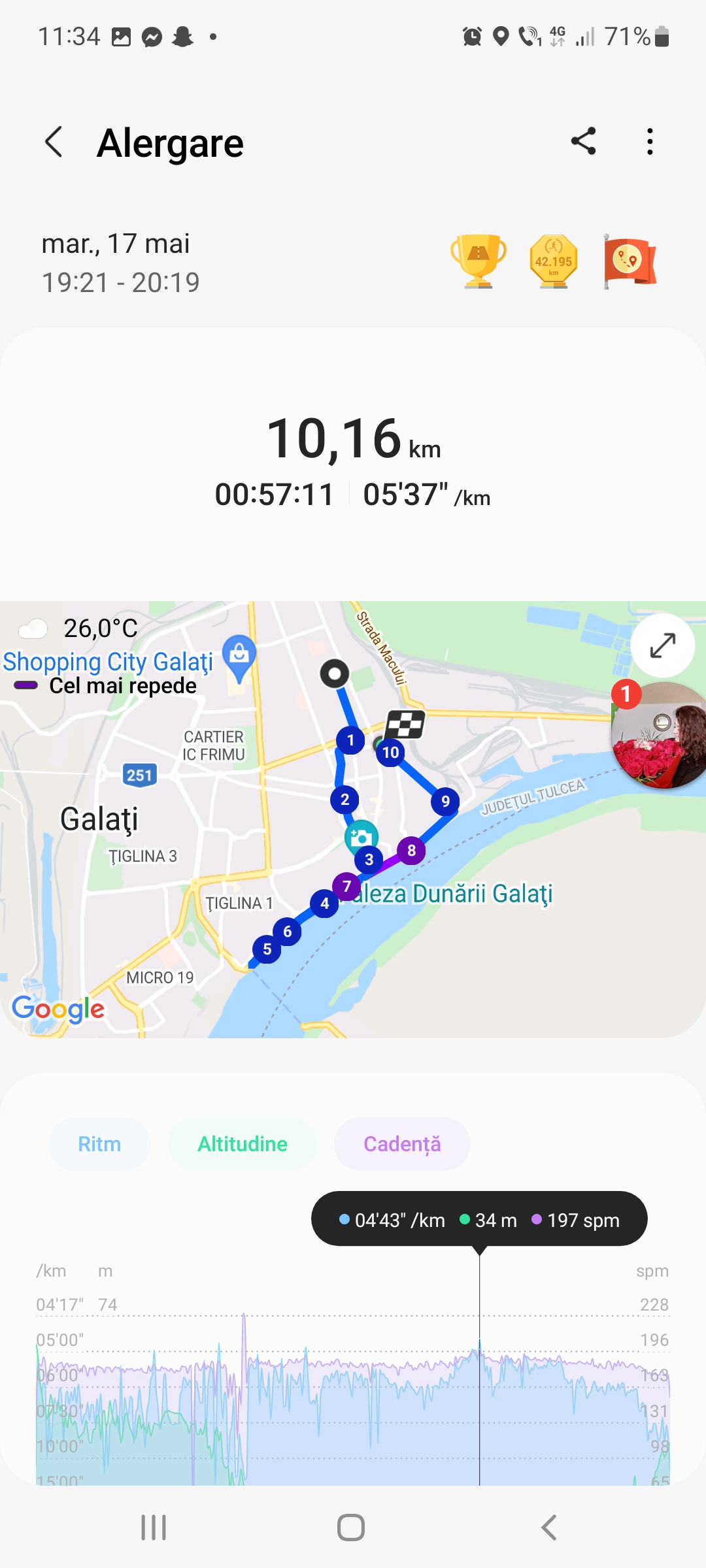The height and width of the screenshot is (1568, 706).
Task: Open the overflow menu
Action: pos(649,141)
